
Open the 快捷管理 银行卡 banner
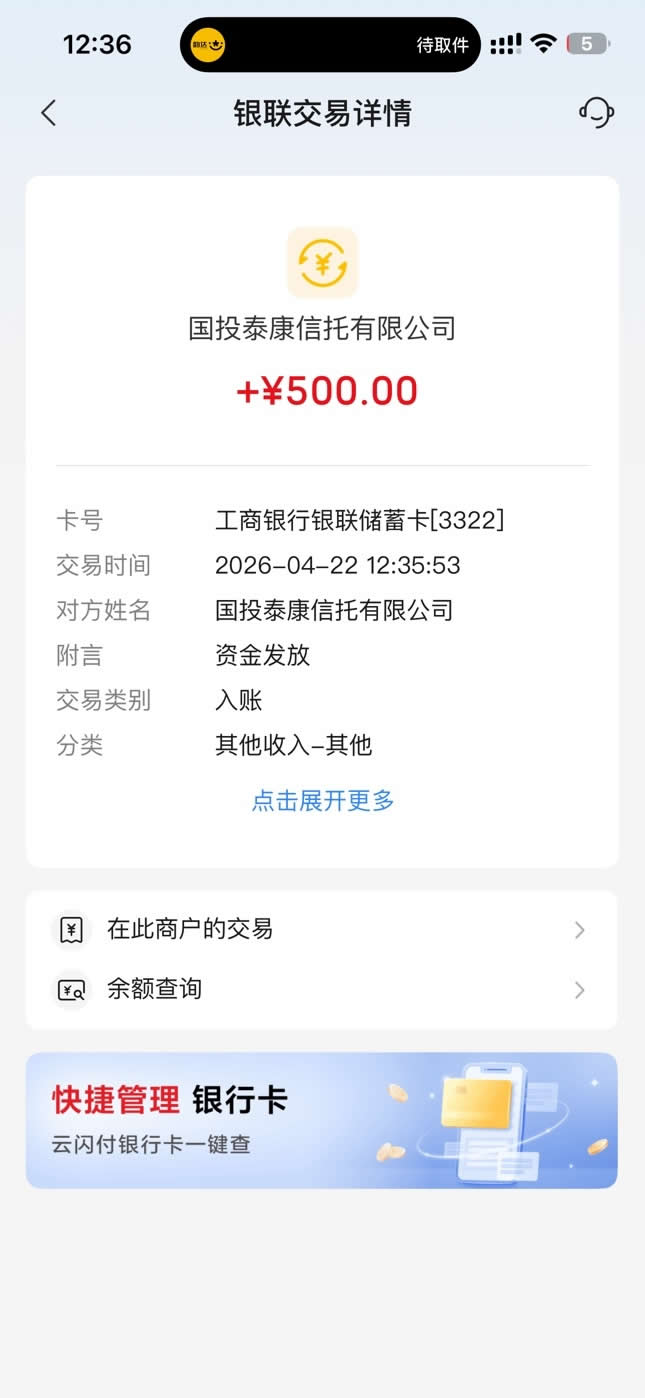point(321,1120)
